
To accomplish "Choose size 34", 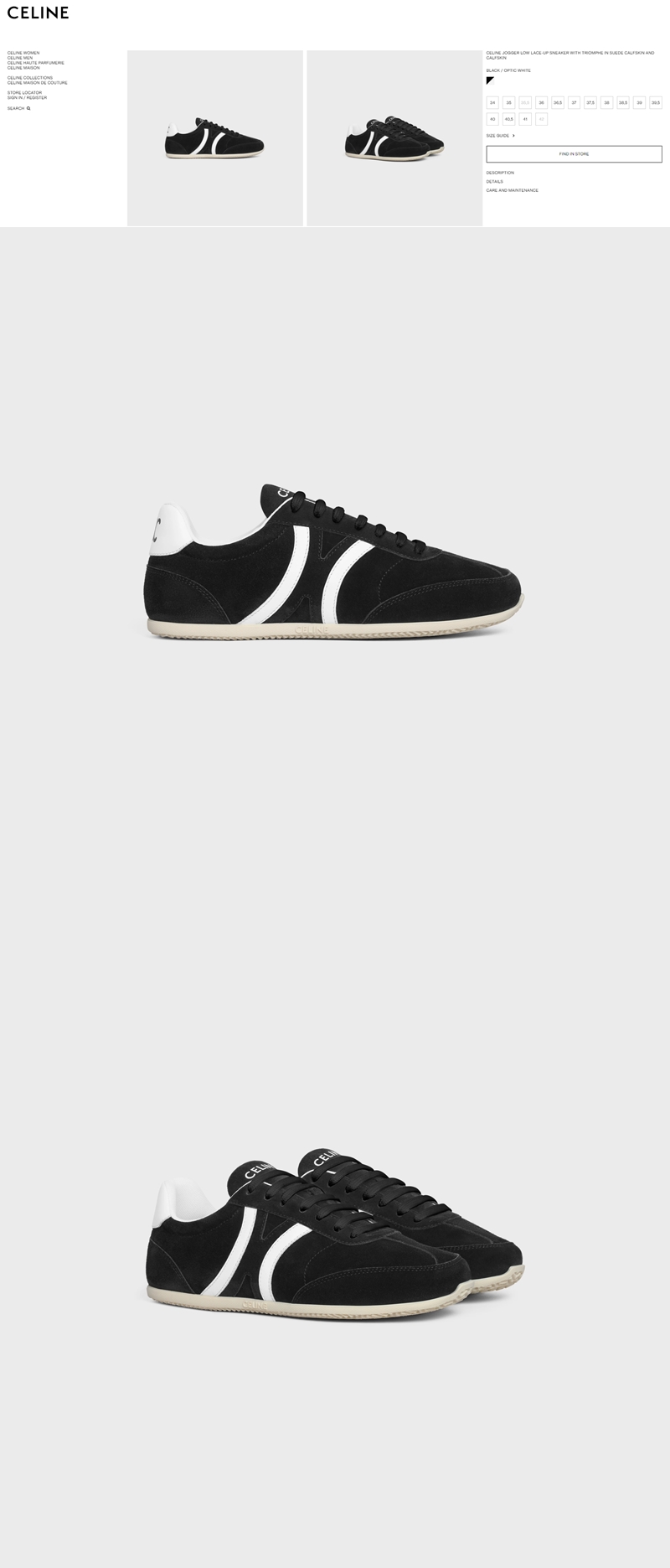I will pos(492,102).
